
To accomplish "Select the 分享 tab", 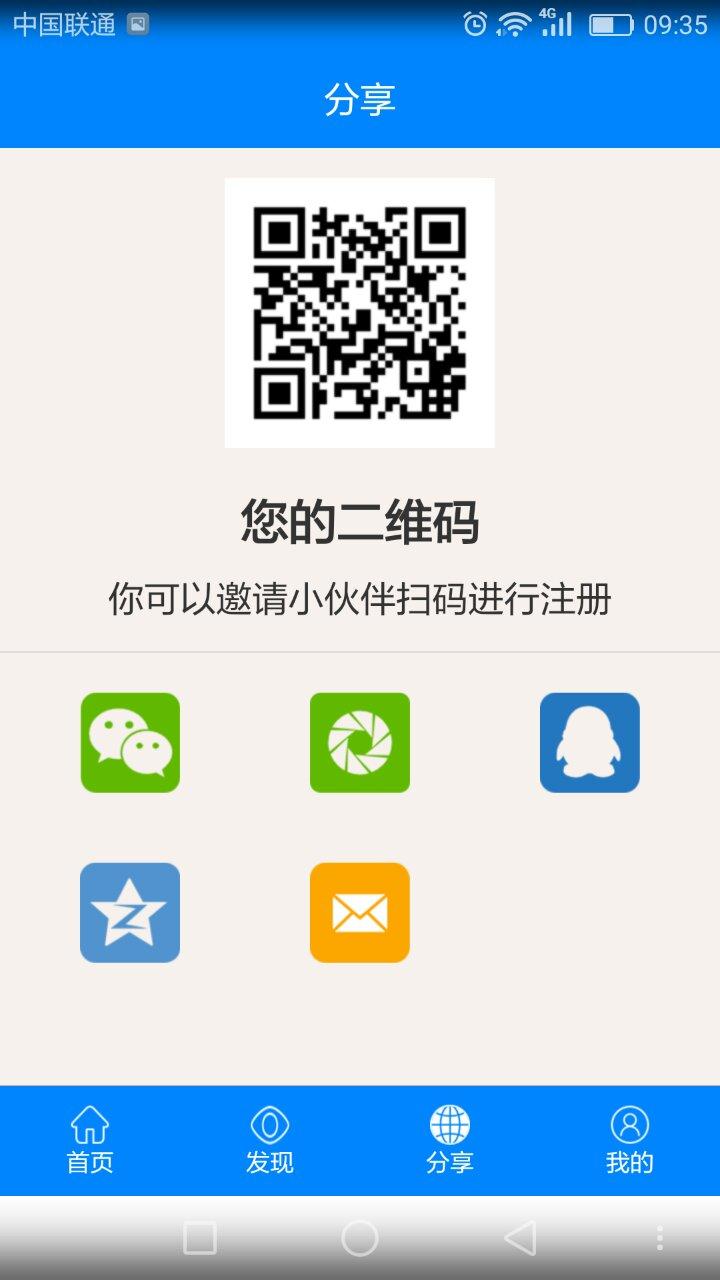I will pos(450,1140).
